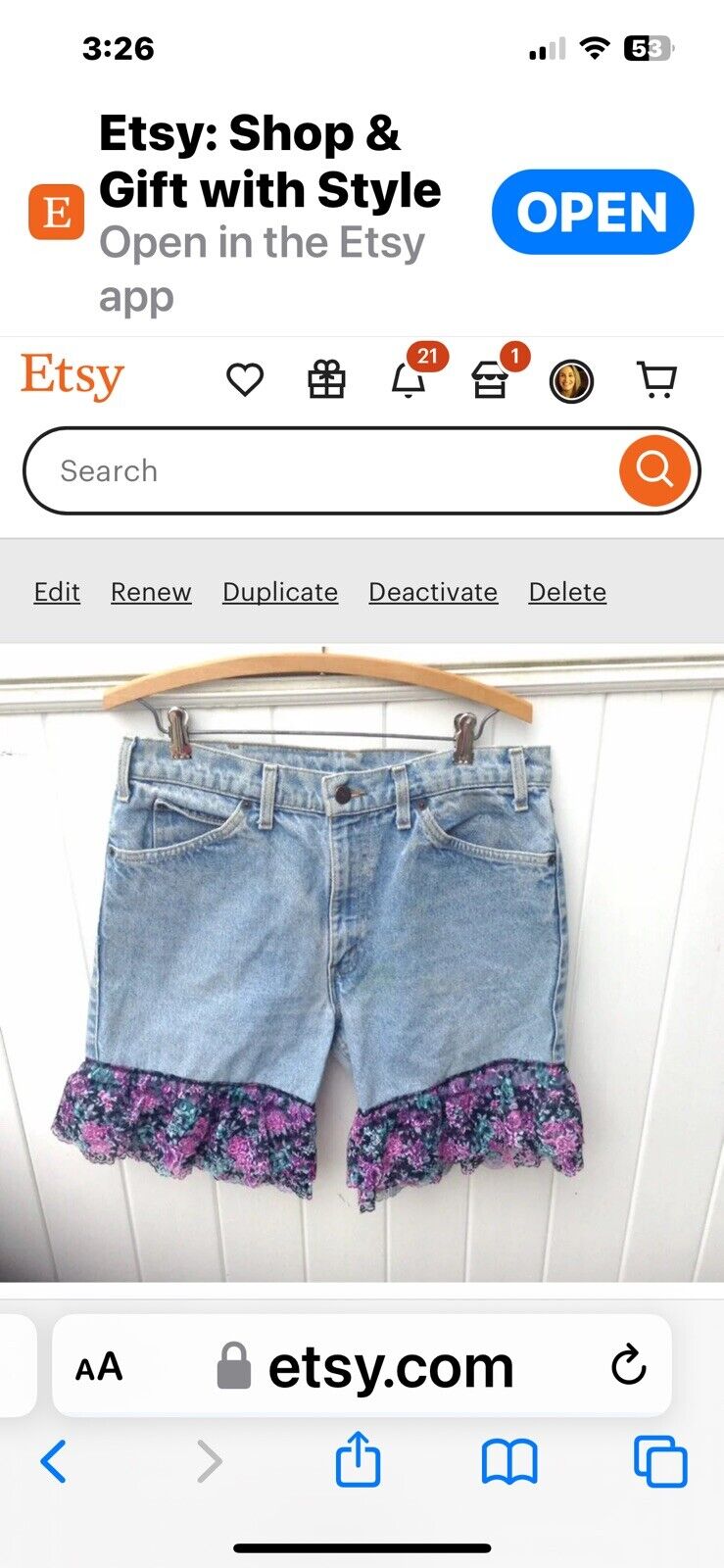Duplicate this listing
The width and height of the screenshot is (724, 1568).
[x=280, y=592]
